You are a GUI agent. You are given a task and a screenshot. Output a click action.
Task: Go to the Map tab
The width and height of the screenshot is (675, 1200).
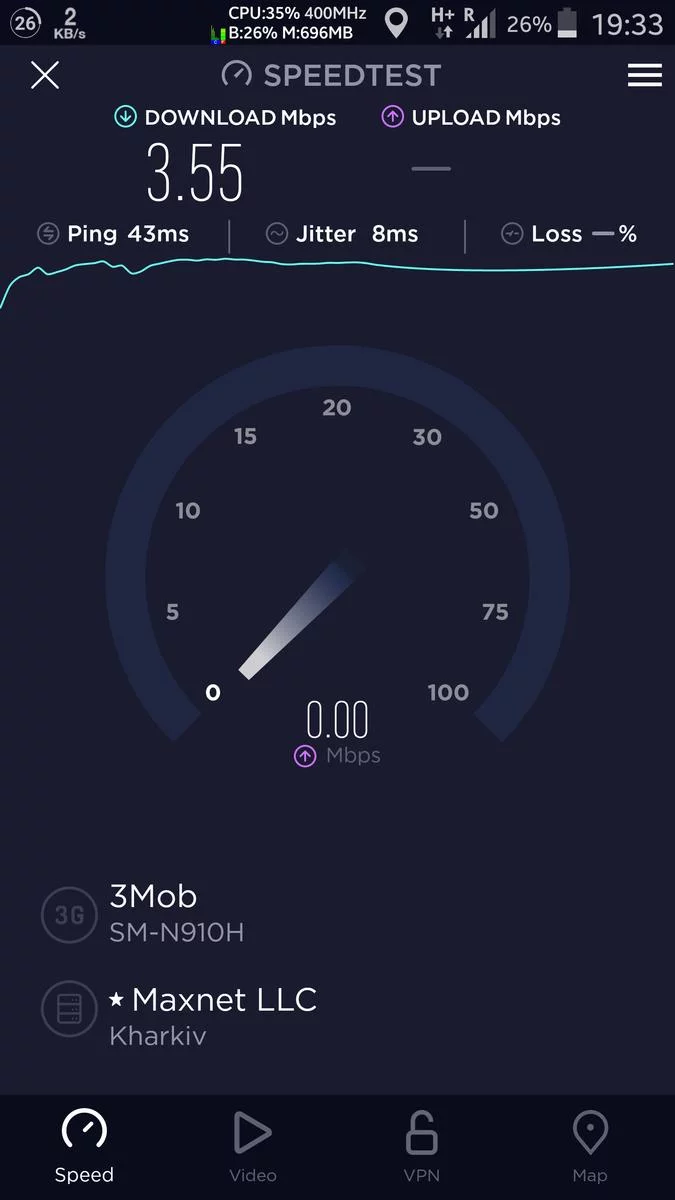[x=590, y=1147]
